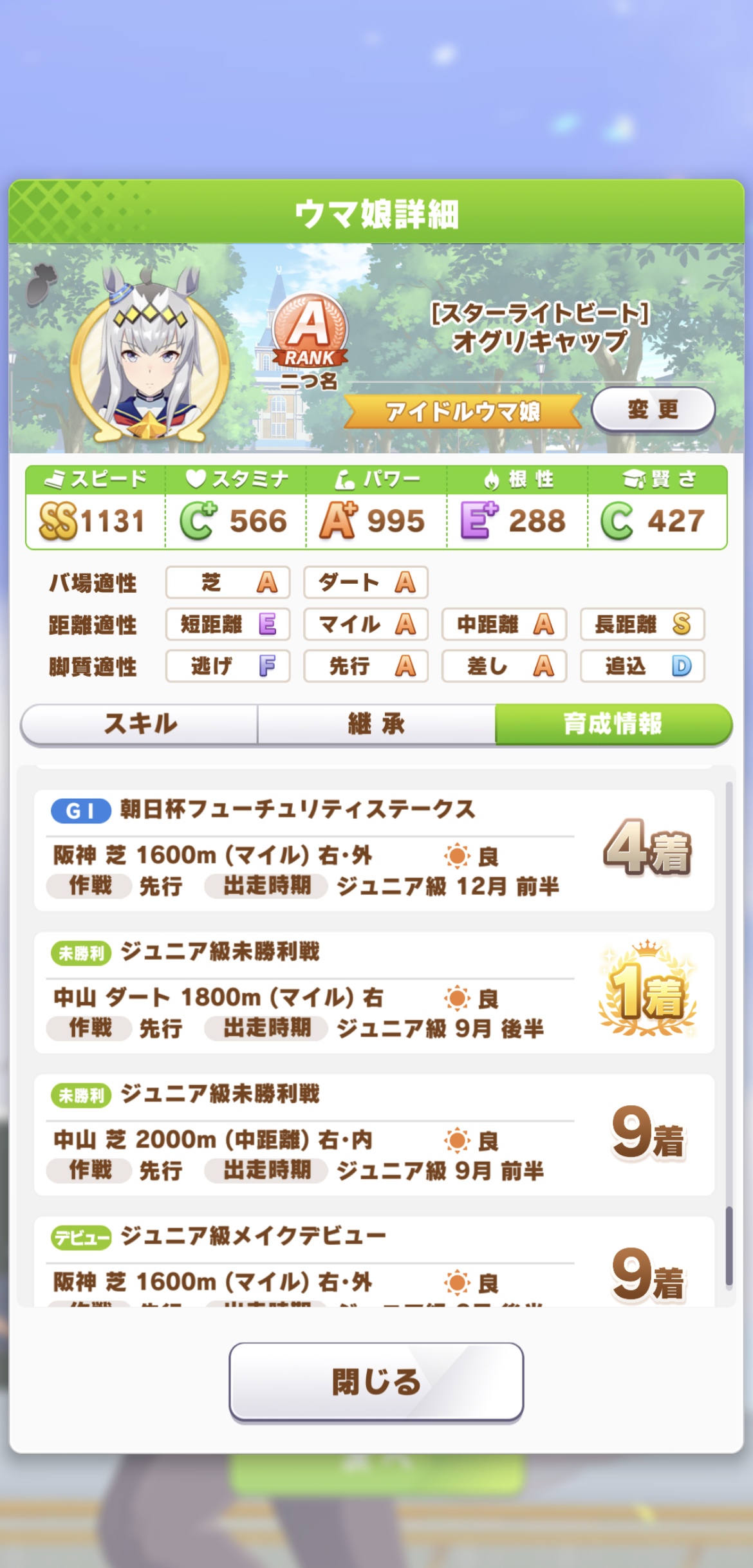Tap the 長距離 S aptitude chip
This screenshot has height=1568, width=753.
(x=642, y=624)
